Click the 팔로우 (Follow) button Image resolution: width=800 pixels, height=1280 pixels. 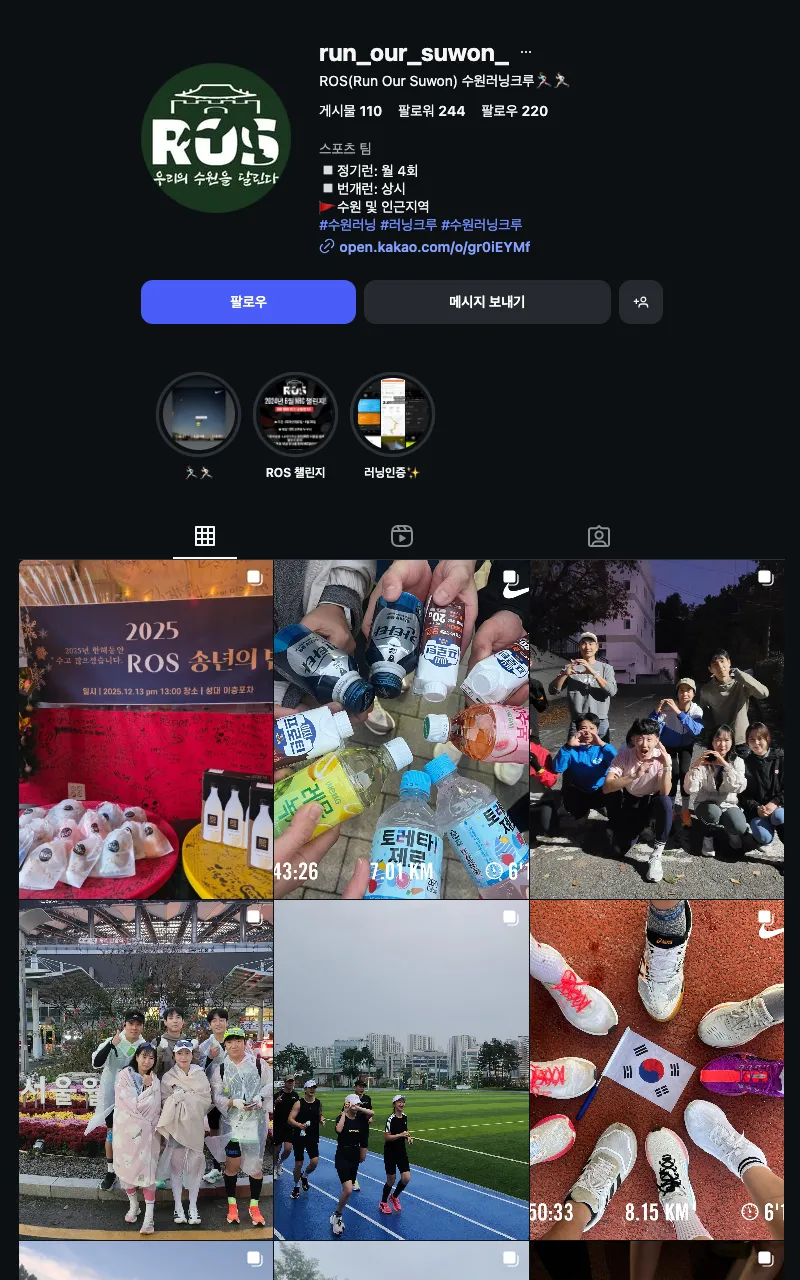point(248,301)
